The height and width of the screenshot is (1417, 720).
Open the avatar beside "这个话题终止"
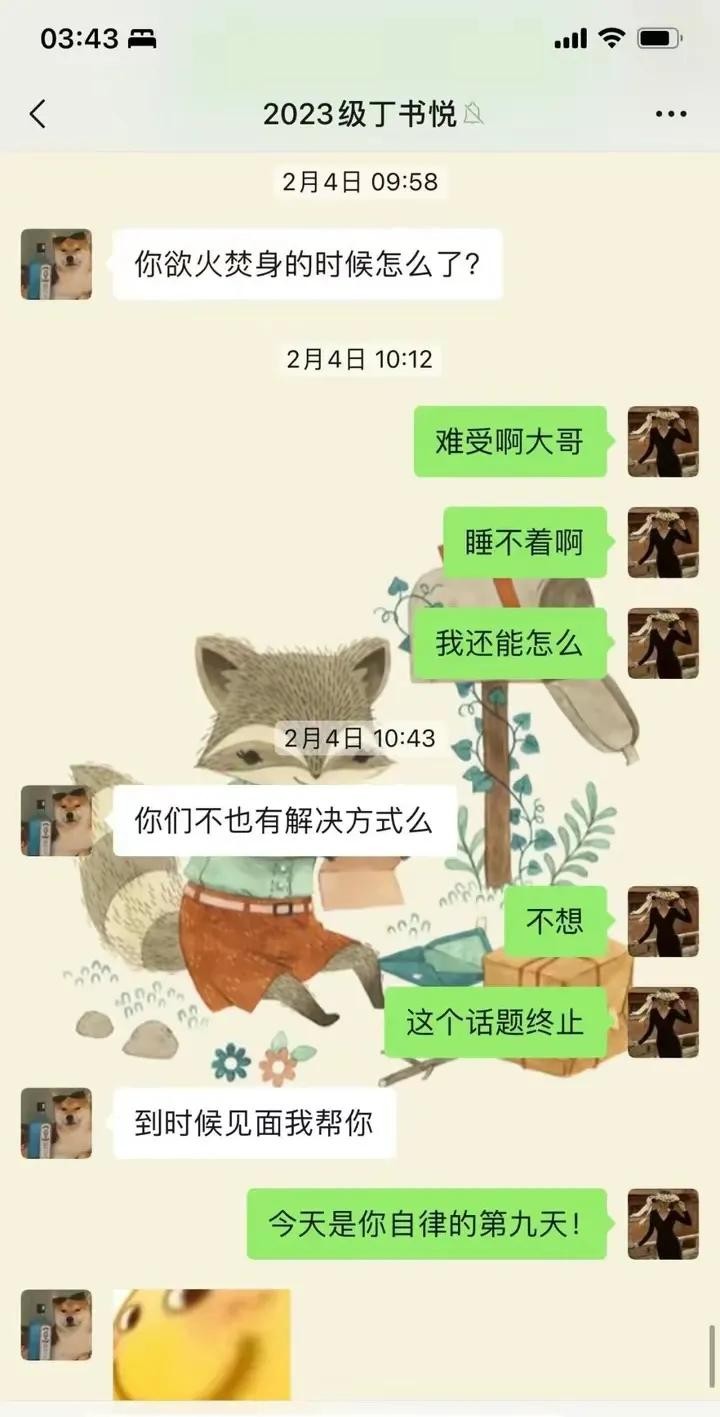[662, 1022]
